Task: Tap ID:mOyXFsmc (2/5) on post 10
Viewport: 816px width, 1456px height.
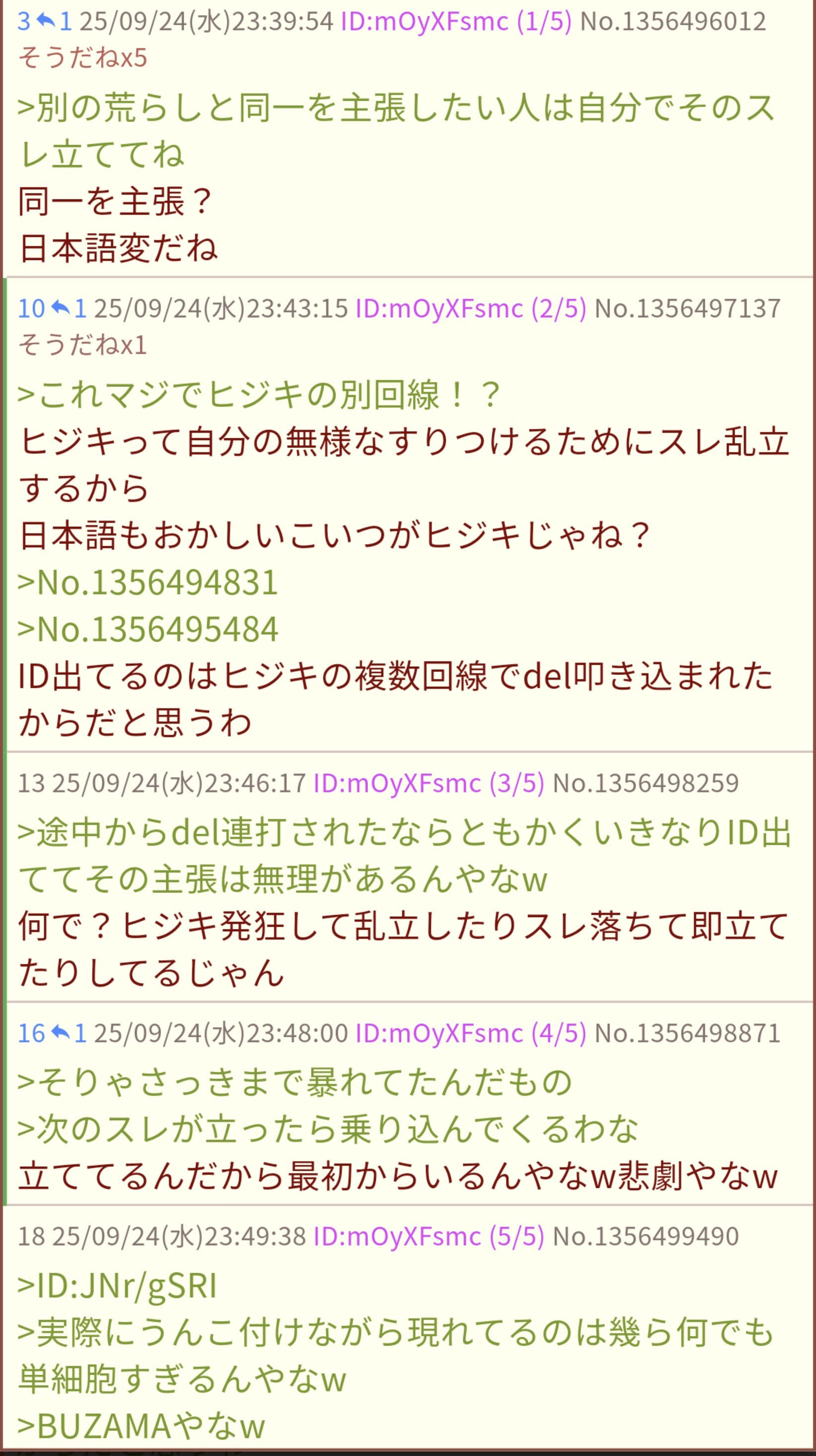Action: (471, 309)
